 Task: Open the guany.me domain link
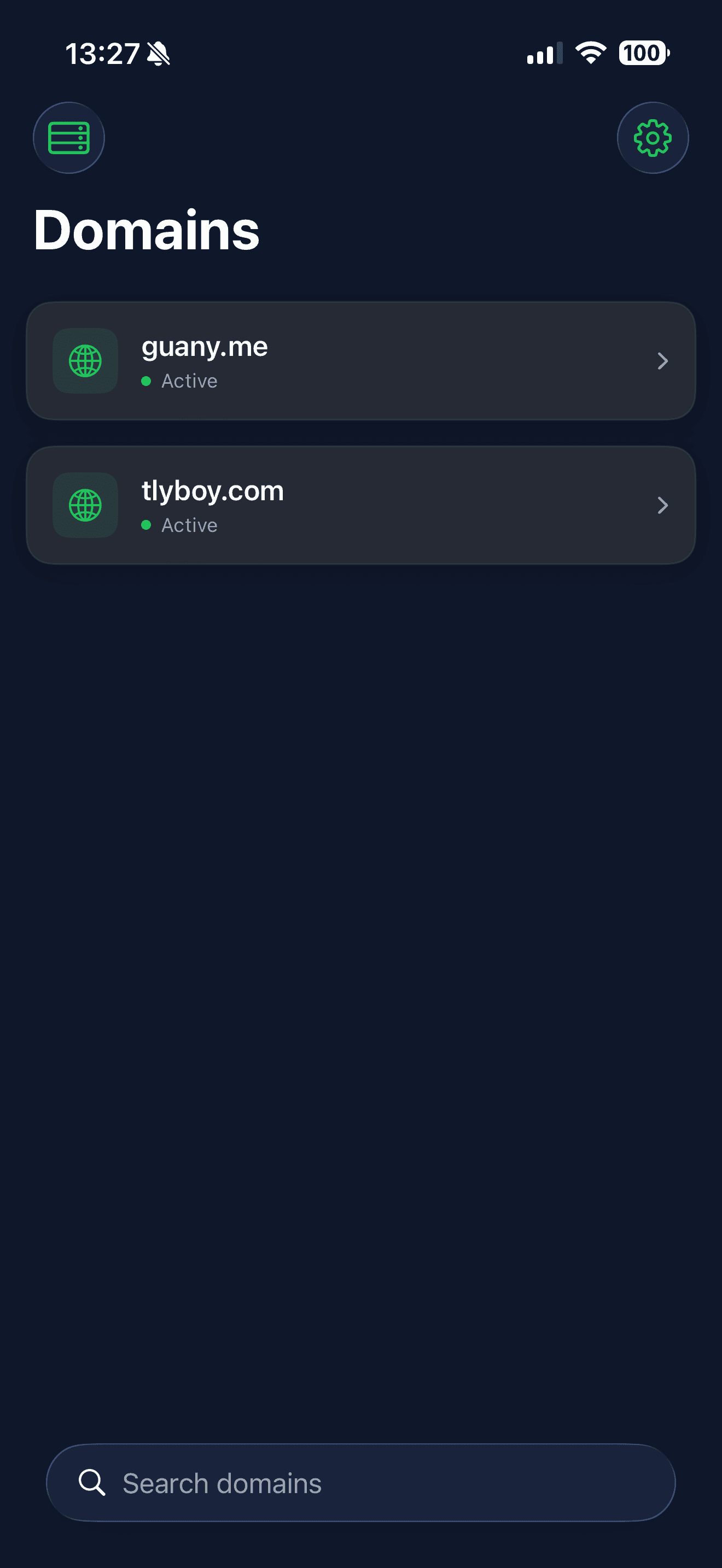tap(205, 347)
